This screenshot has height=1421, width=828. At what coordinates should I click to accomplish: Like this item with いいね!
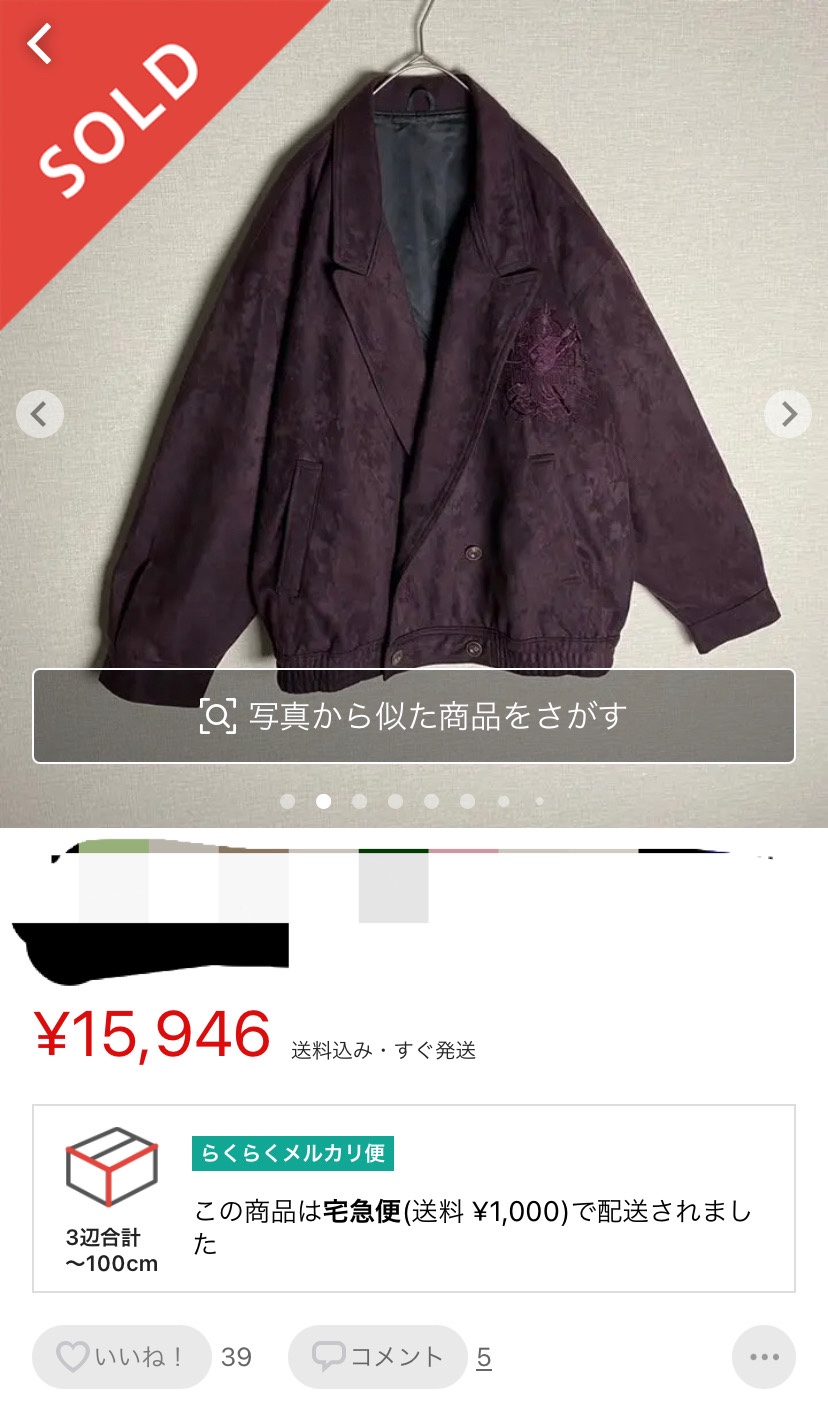point(121,1357)
